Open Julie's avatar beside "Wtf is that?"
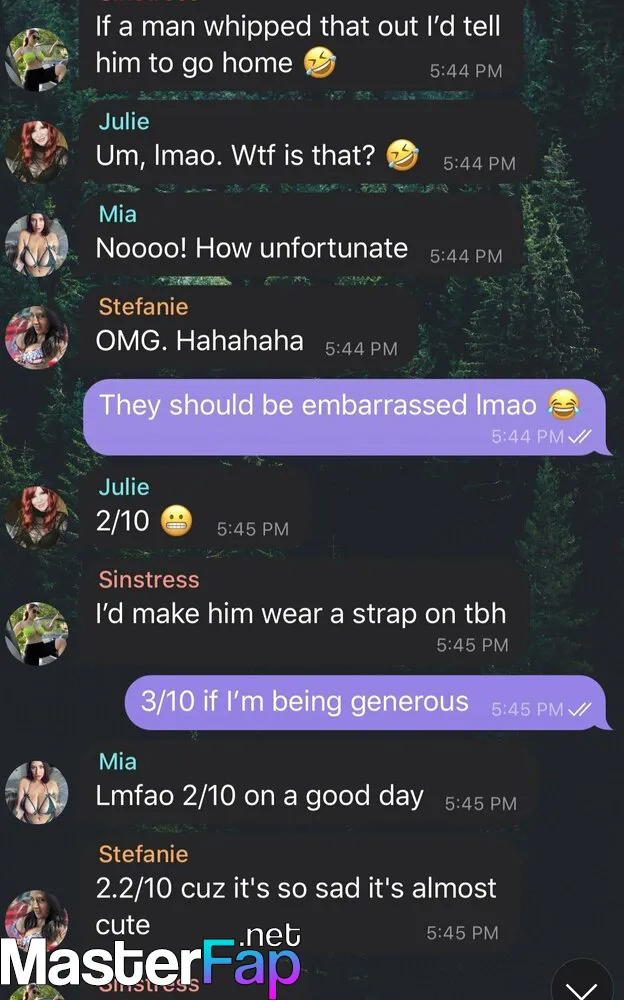Screen dimensions: 624x1000 pyautogui.click(x=37, y=152)
